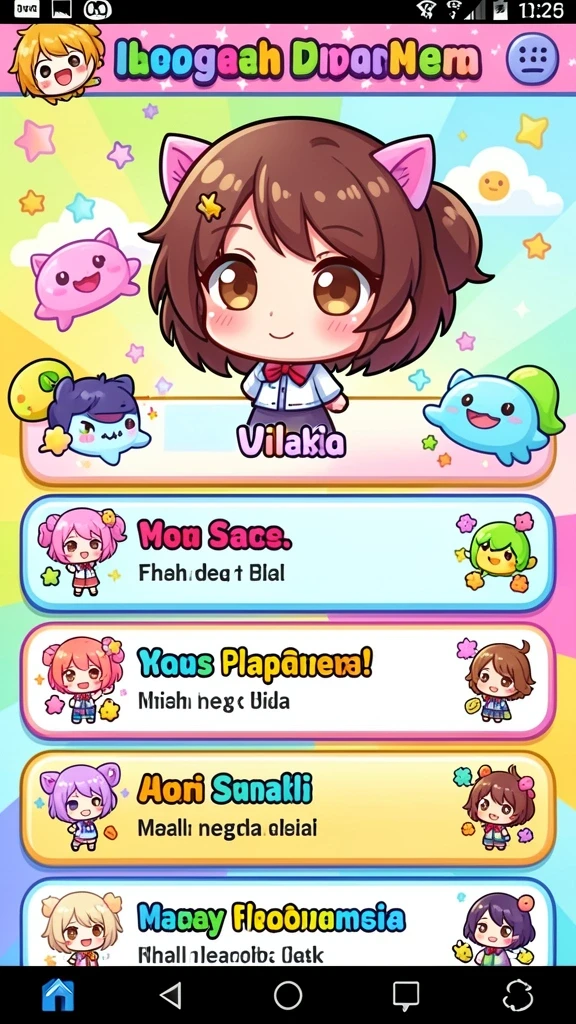Viewport: 576px width, 1024px height.
Task: Go back with the system back triangle
Action: tap(171, 996)
